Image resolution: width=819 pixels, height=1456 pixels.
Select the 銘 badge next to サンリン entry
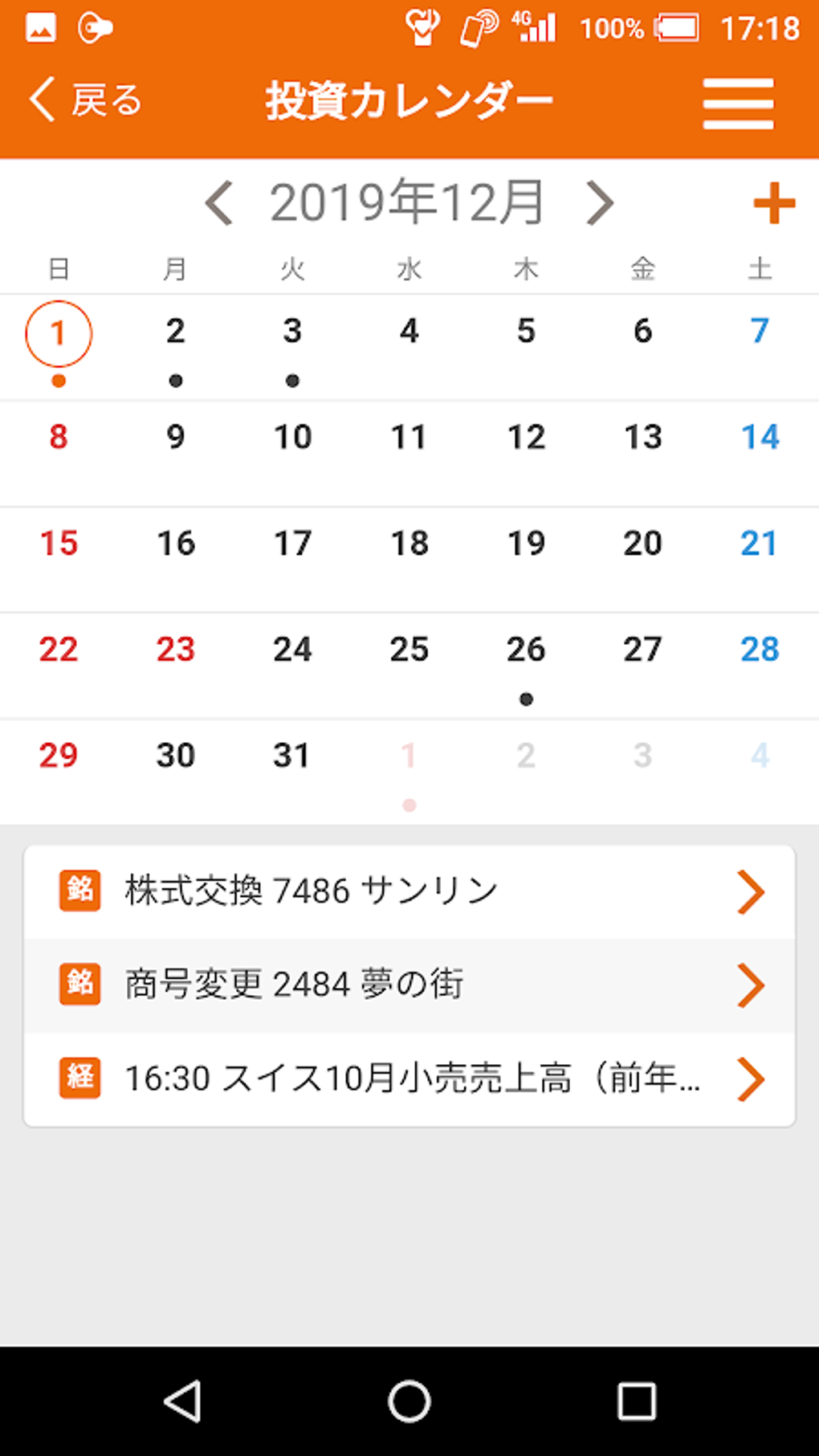pyautogui.click(x=79, y=889)
